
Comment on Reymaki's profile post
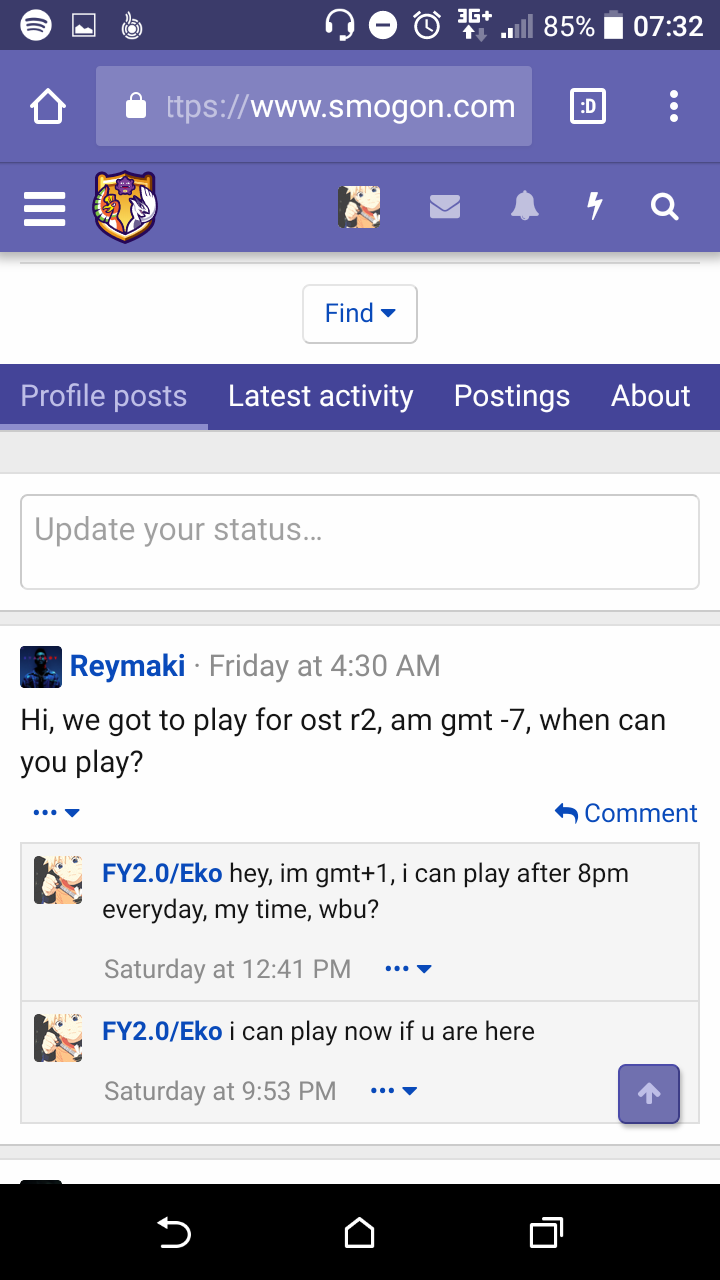coord(627,813)
